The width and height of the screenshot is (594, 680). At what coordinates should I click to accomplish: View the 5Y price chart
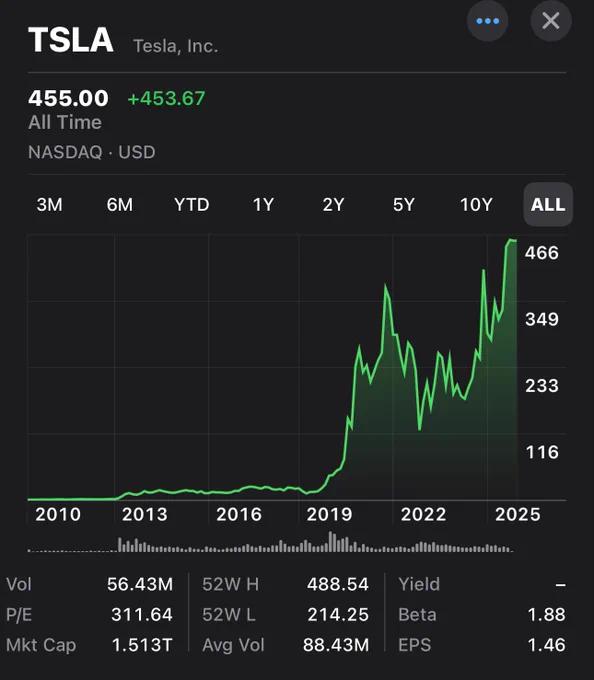[404, 205]
